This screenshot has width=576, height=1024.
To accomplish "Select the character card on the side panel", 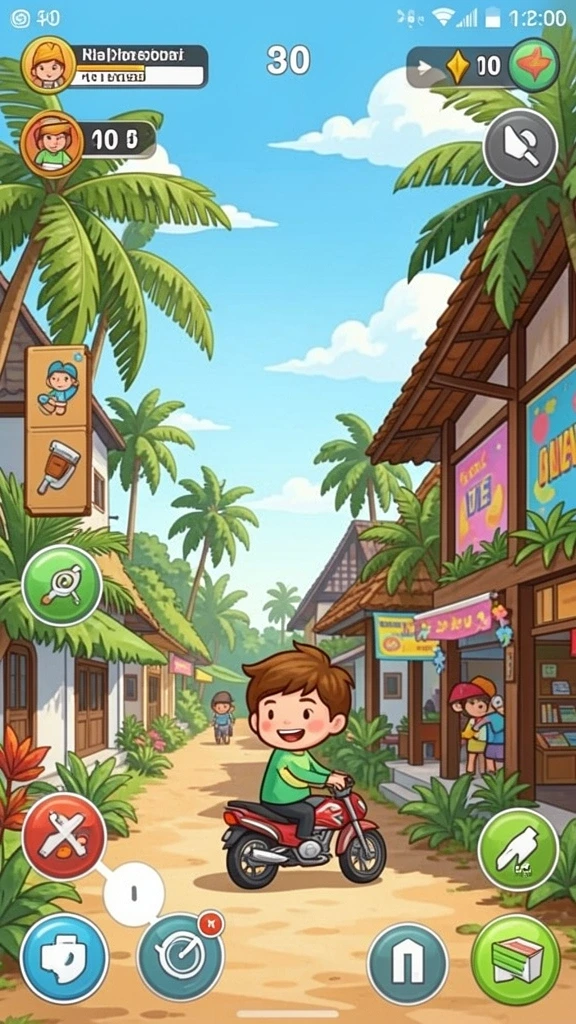I will coord(58,388).
